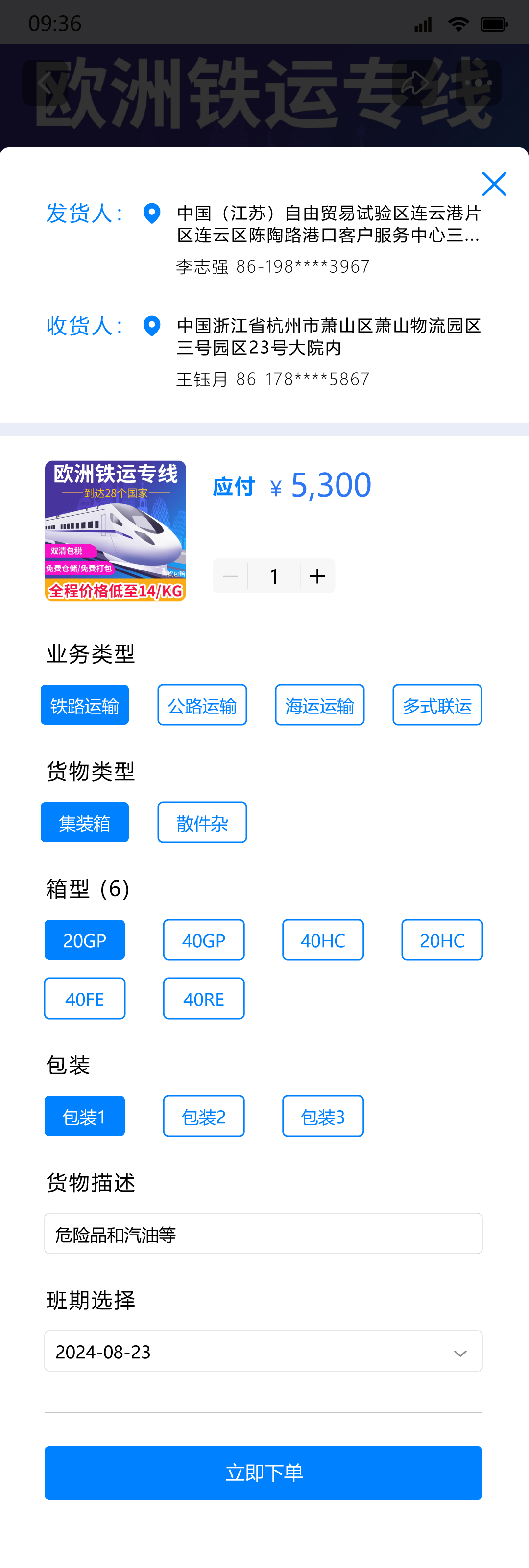Choose 海运运输 business type

click(x=319, y=705)
